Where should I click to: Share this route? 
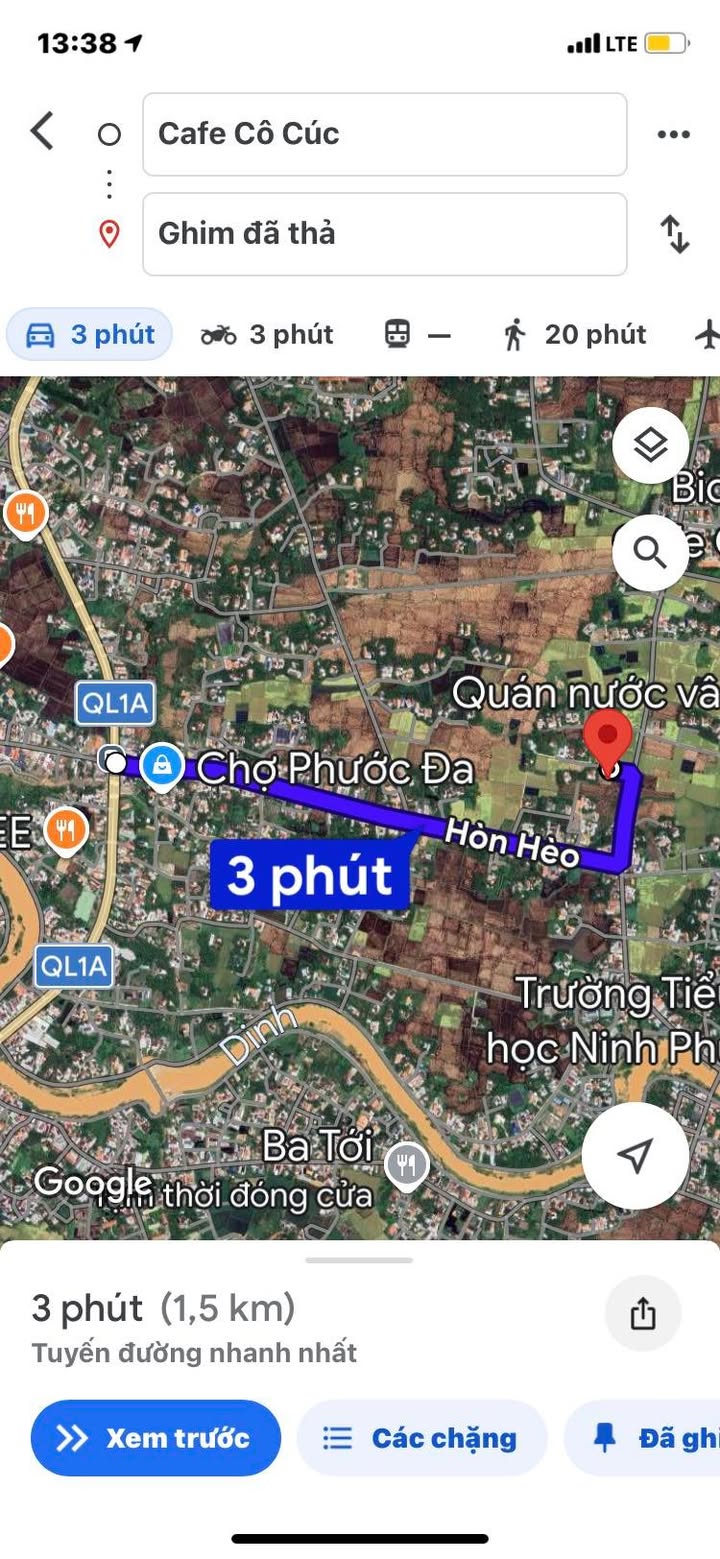[x=643, y=1314]
